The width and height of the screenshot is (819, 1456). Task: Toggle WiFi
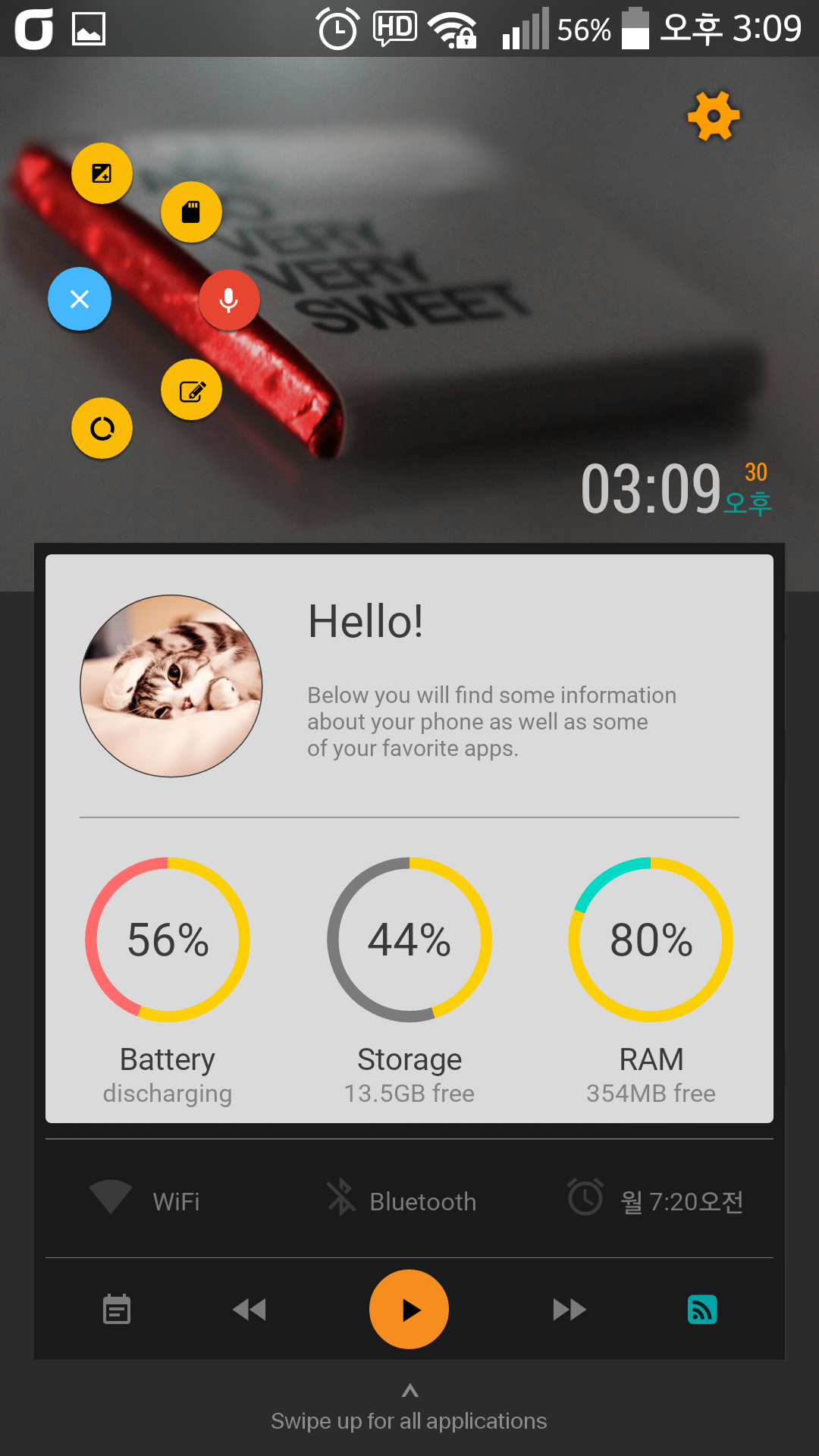tap(144, 1200)
